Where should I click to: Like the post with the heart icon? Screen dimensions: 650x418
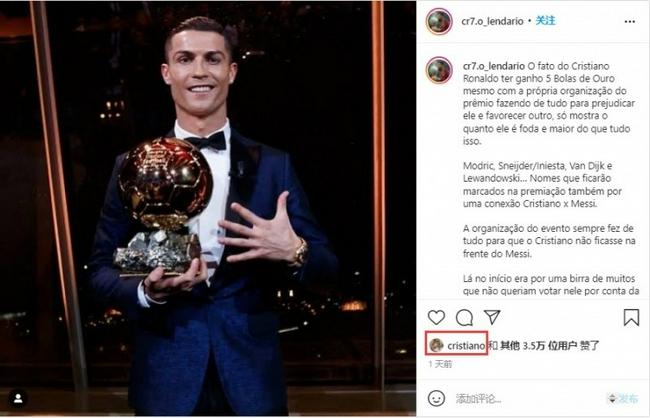coord(436,318)
